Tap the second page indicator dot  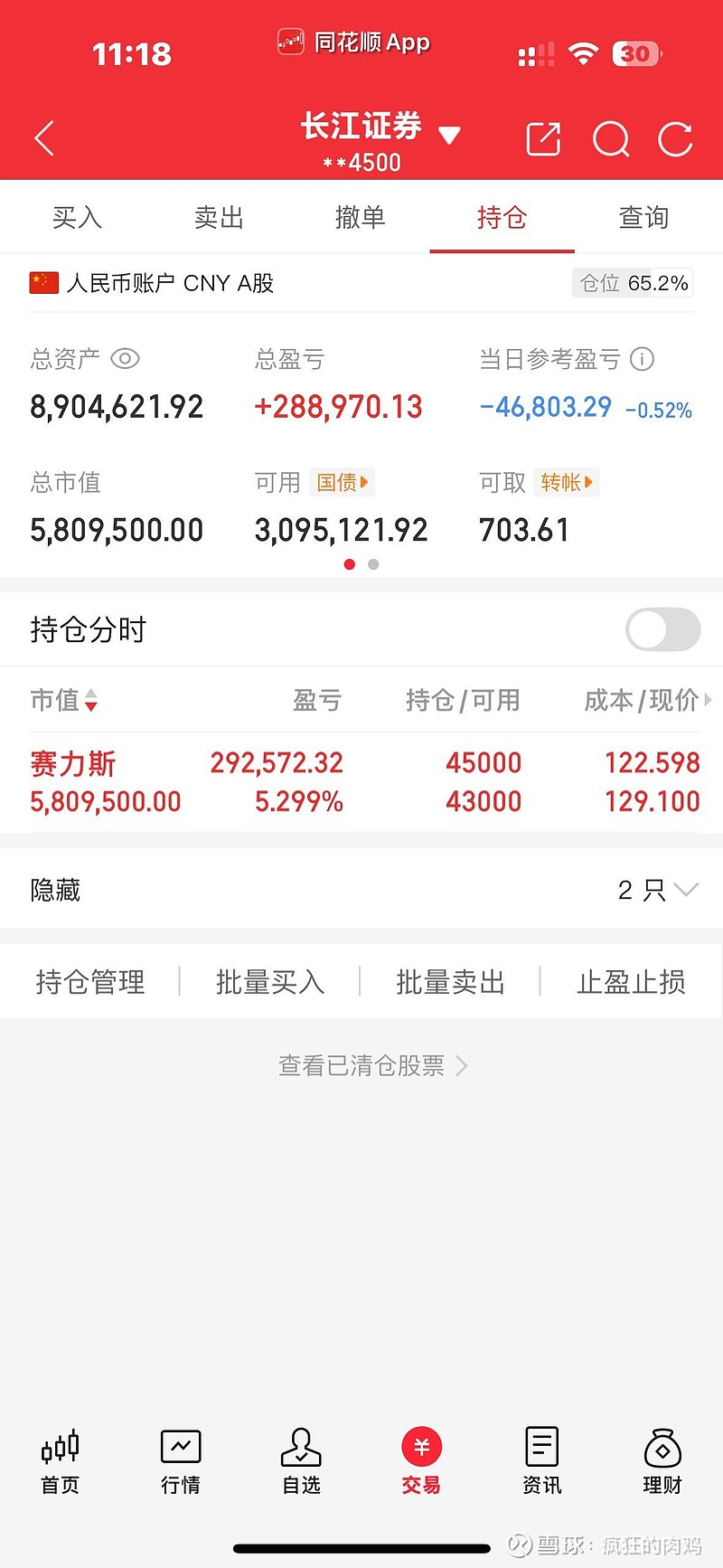[373, 563]
